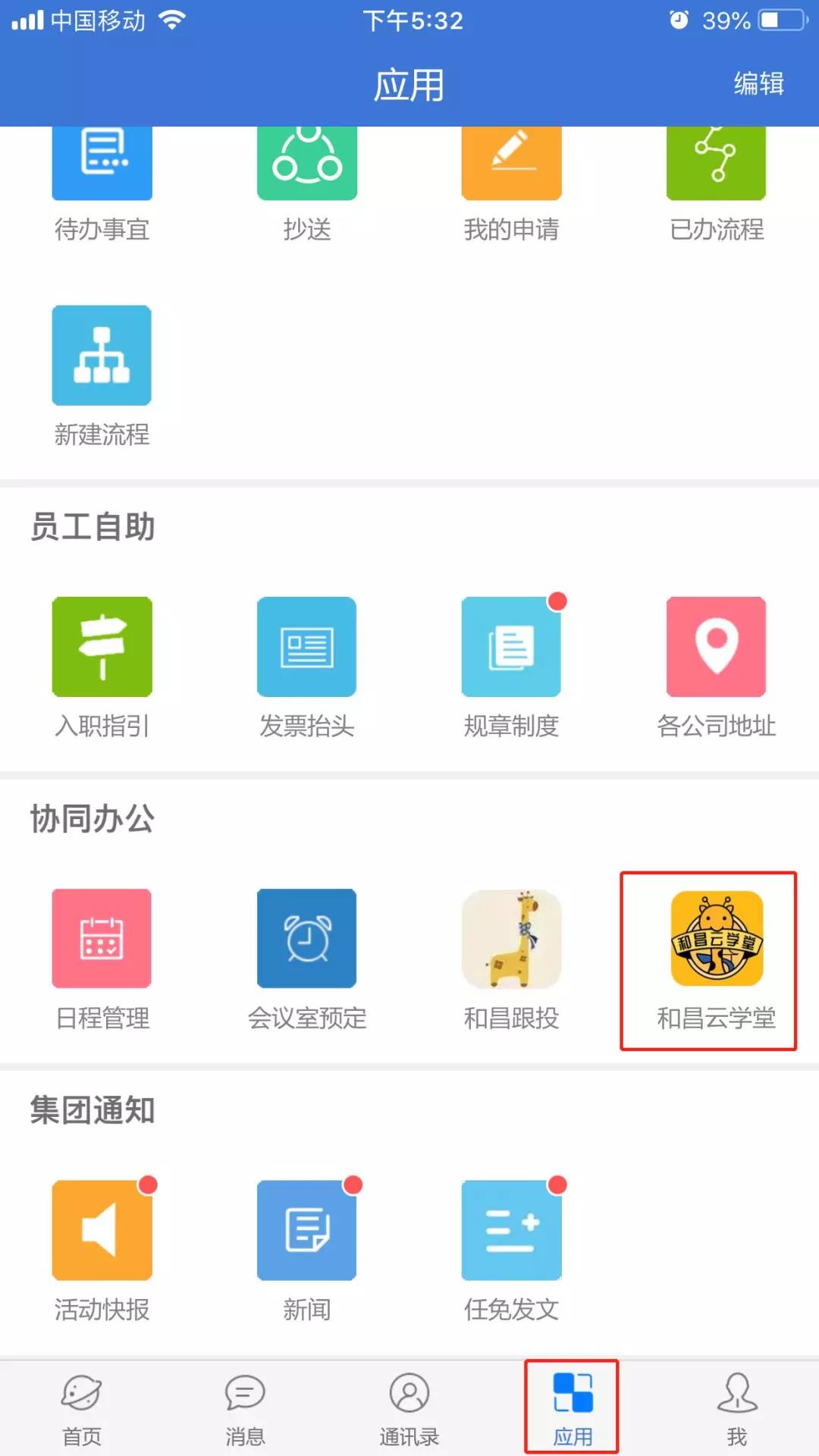Tap the 编辑 button in the header
Viewport: 819px width, 1456px height.
758,83
